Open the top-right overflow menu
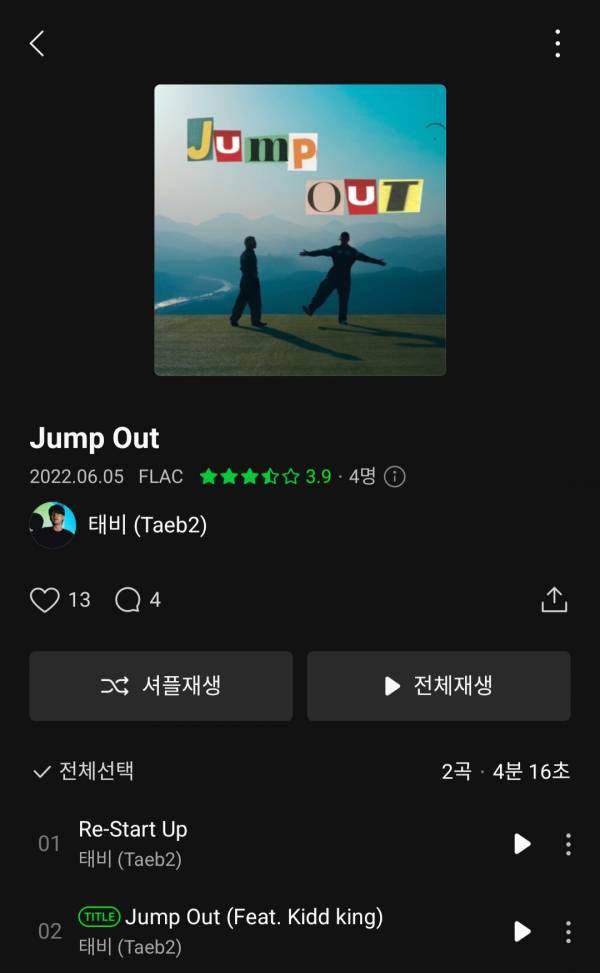The width and height of the screenshot is (600, 973). 557,43
